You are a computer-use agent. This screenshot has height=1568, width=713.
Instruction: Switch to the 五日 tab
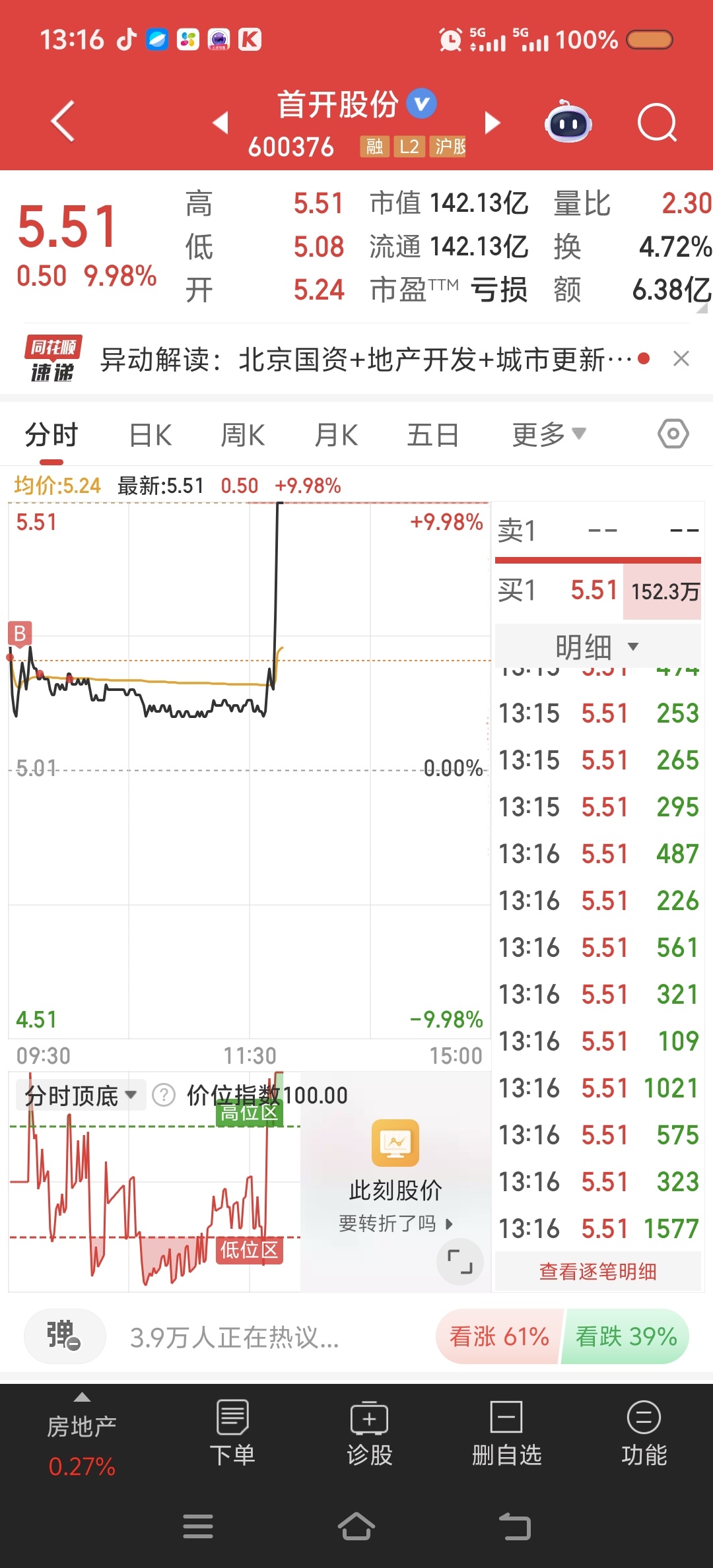(432, 436)
